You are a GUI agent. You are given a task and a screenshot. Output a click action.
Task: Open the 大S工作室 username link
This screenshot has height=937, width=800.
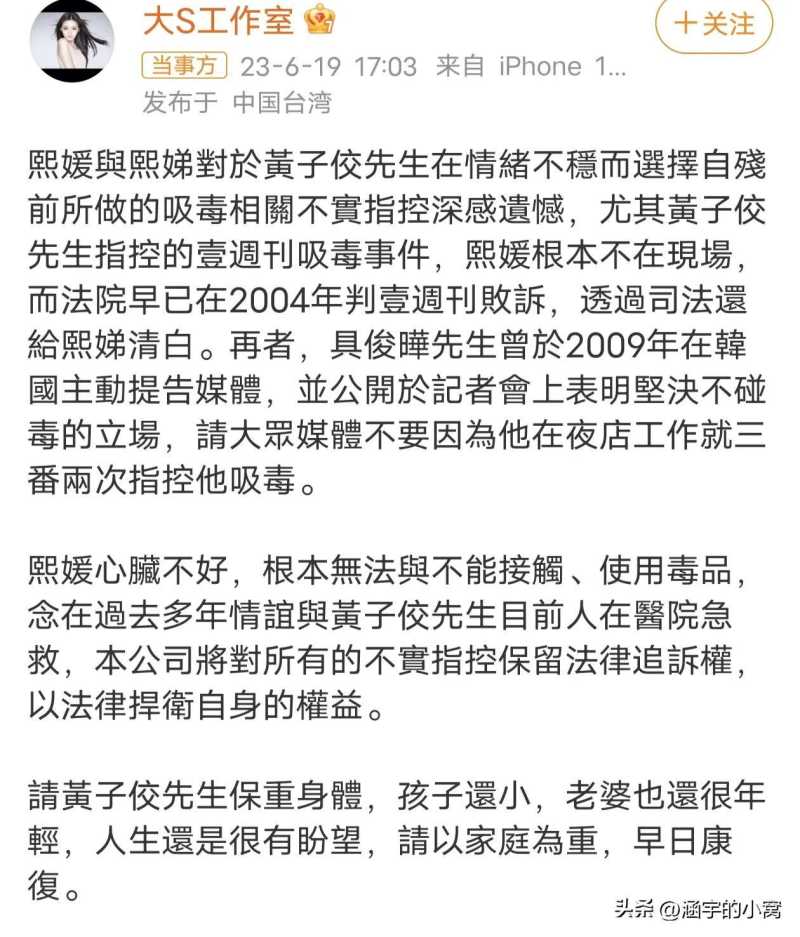click(220, 18)
